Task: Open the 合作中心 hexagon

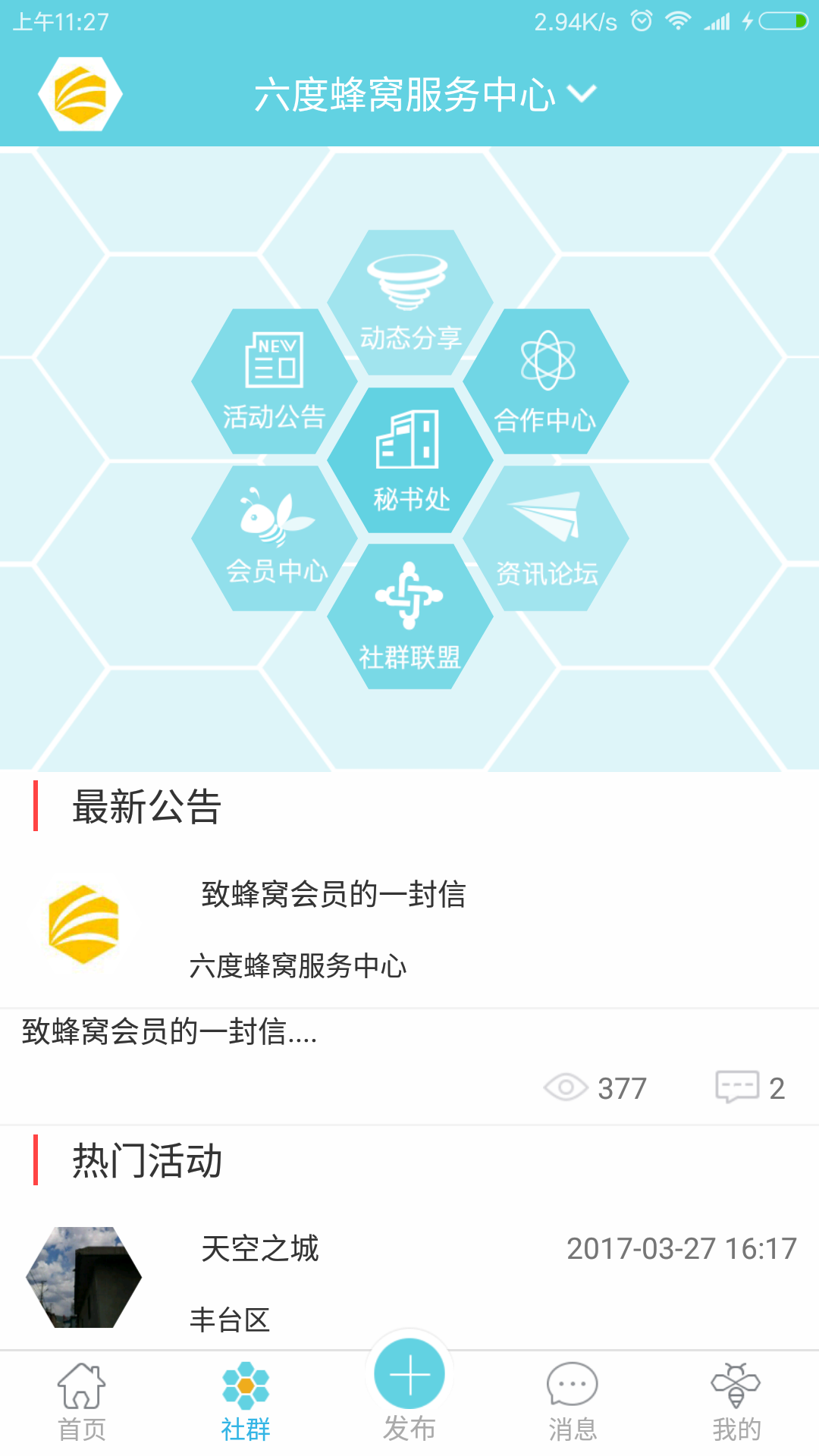Action: coord(546,379)
